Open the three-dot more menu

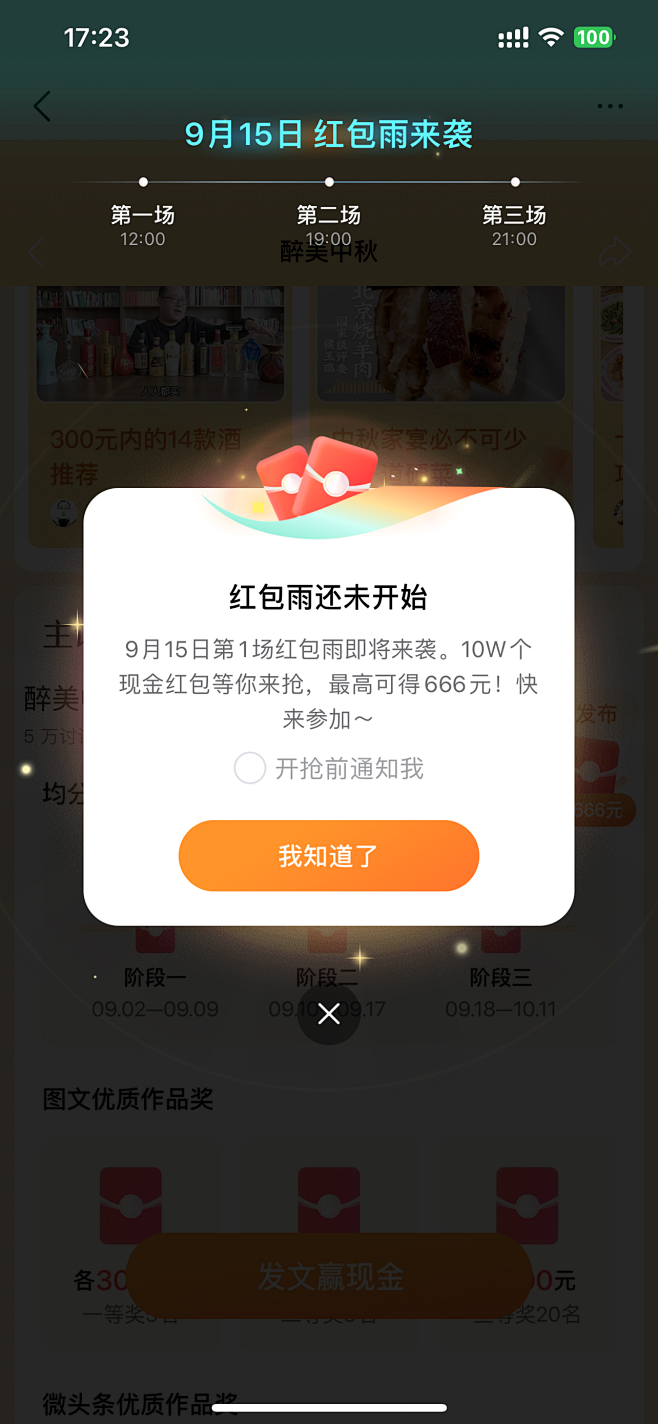point(609,106)
